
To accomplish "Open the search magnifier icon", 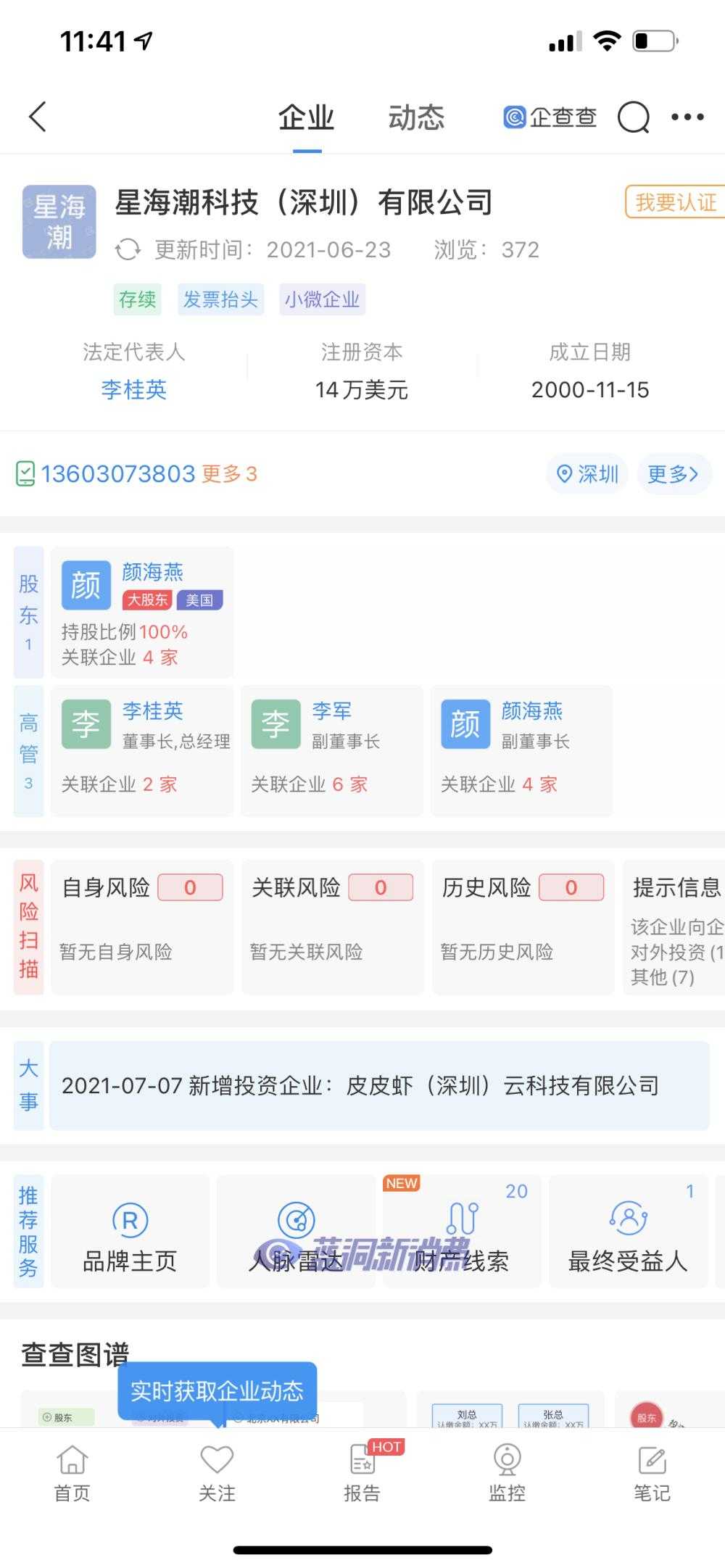I will click(634, 117).
